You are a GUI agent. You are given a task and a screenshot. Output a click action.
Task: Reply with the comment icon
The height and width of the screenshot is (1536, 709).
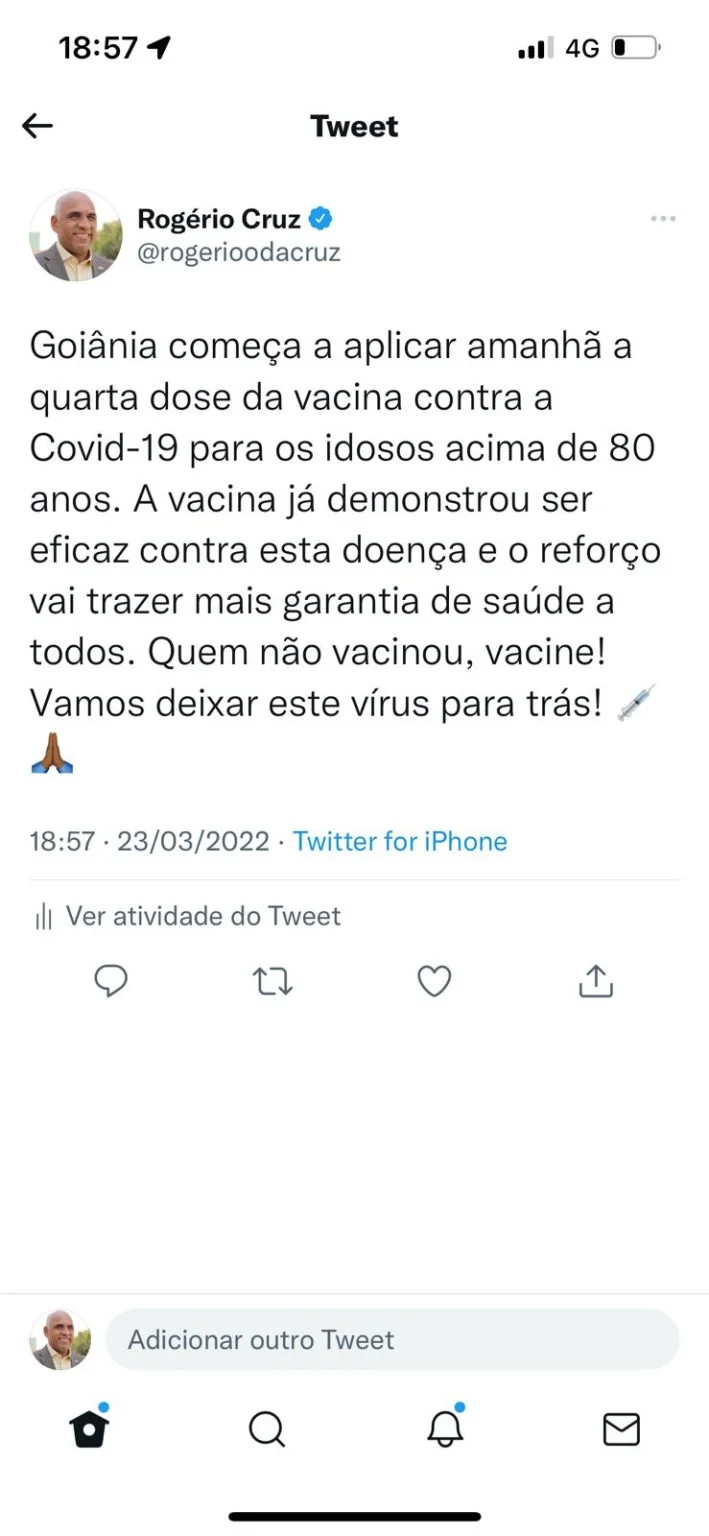point(111,982)
